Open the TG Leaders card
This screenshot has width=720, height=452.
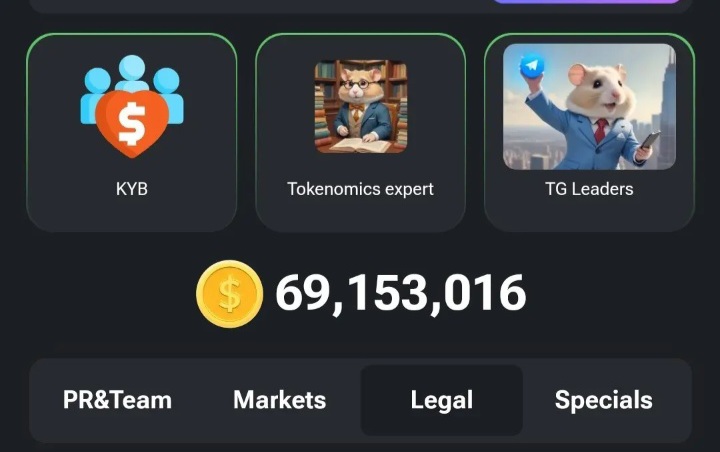point(589,132)
